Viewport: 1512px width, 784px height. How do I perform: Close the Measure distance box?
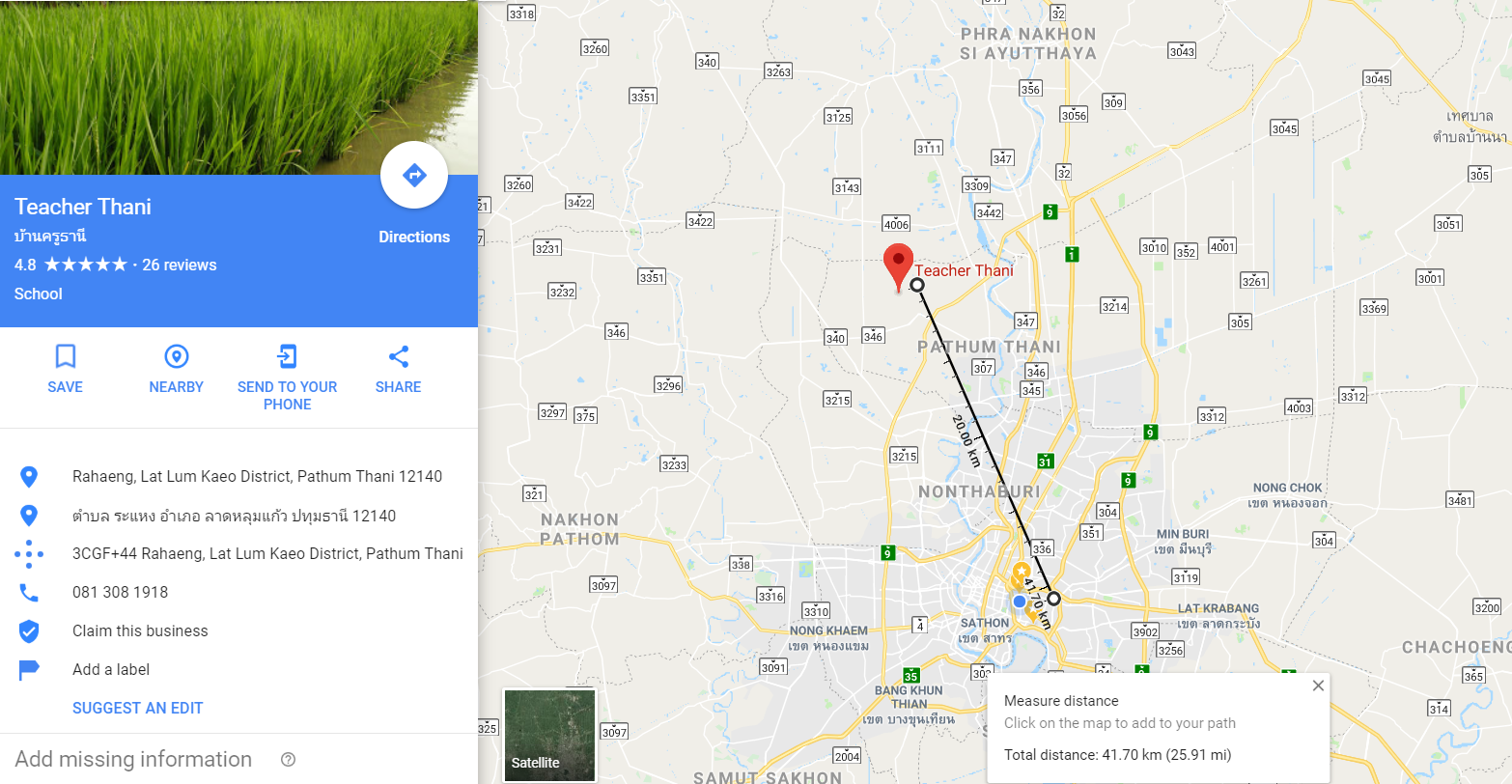[1318, 686]
